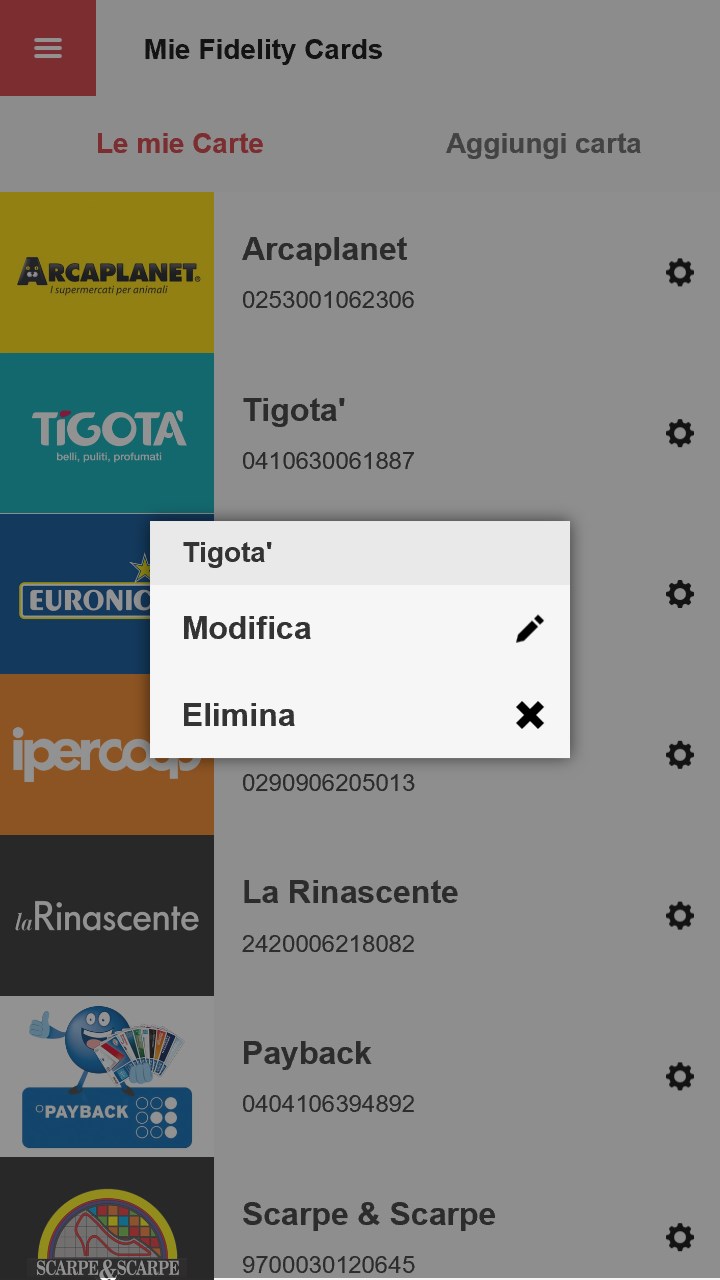Open the settings gear for Scarpe & Scarpe
Viewport: 720px width, 1280px height.
(x=680, y=1237)
